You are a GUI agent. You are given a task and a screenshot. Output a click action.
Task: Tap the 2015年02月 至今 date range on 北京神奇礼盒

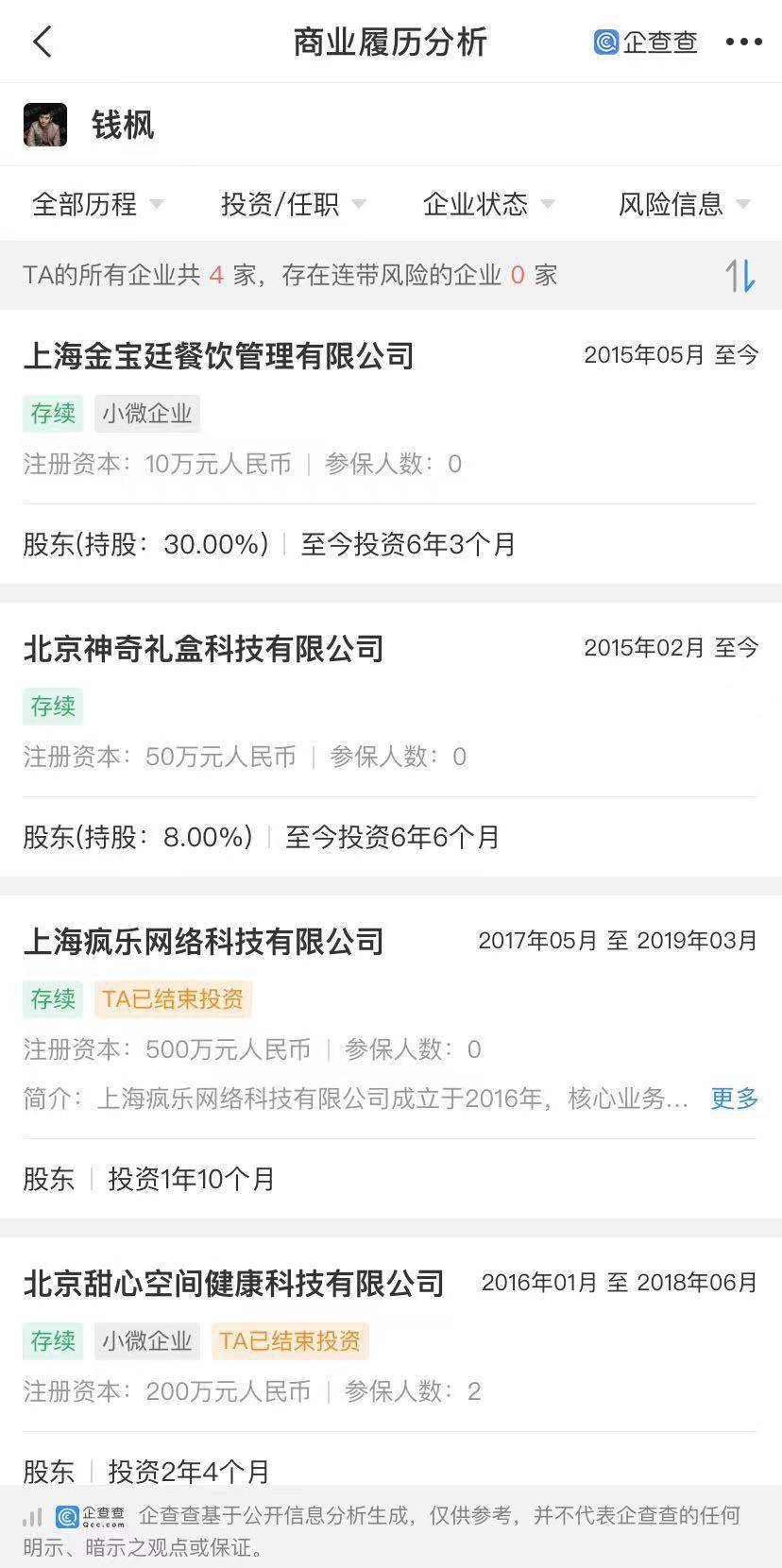click(670, 648)
